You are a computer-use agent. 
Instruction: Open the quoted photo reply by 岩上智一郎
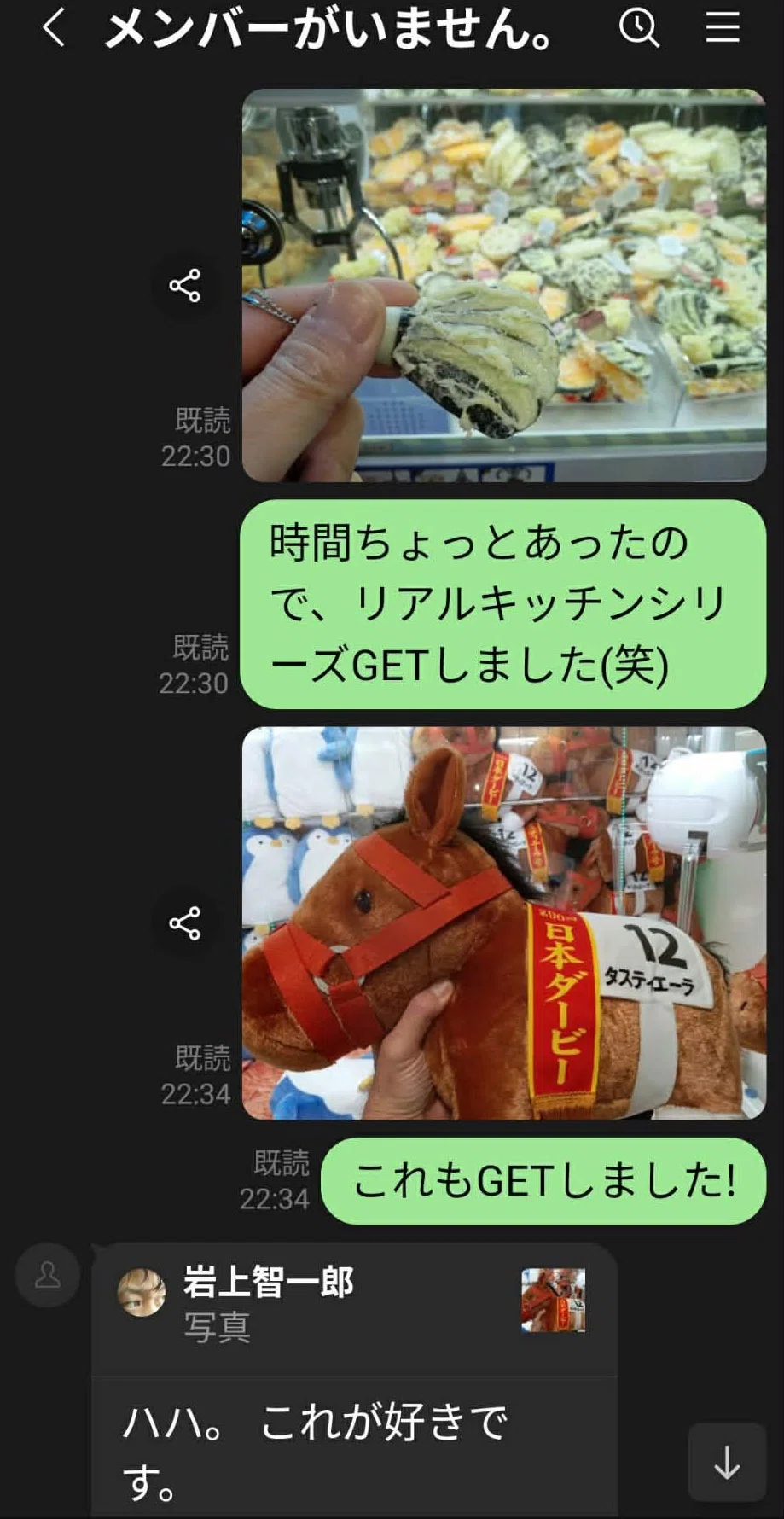click(x=354, y=1309)
